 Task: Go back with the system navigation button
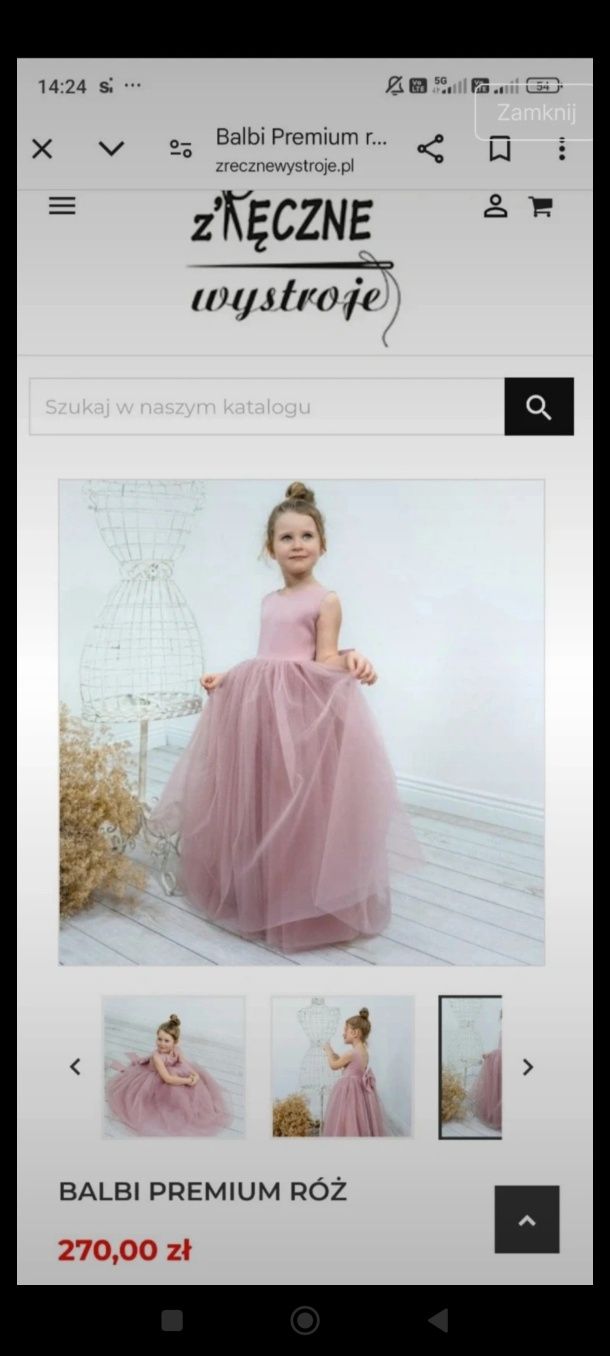point(438,1321)
